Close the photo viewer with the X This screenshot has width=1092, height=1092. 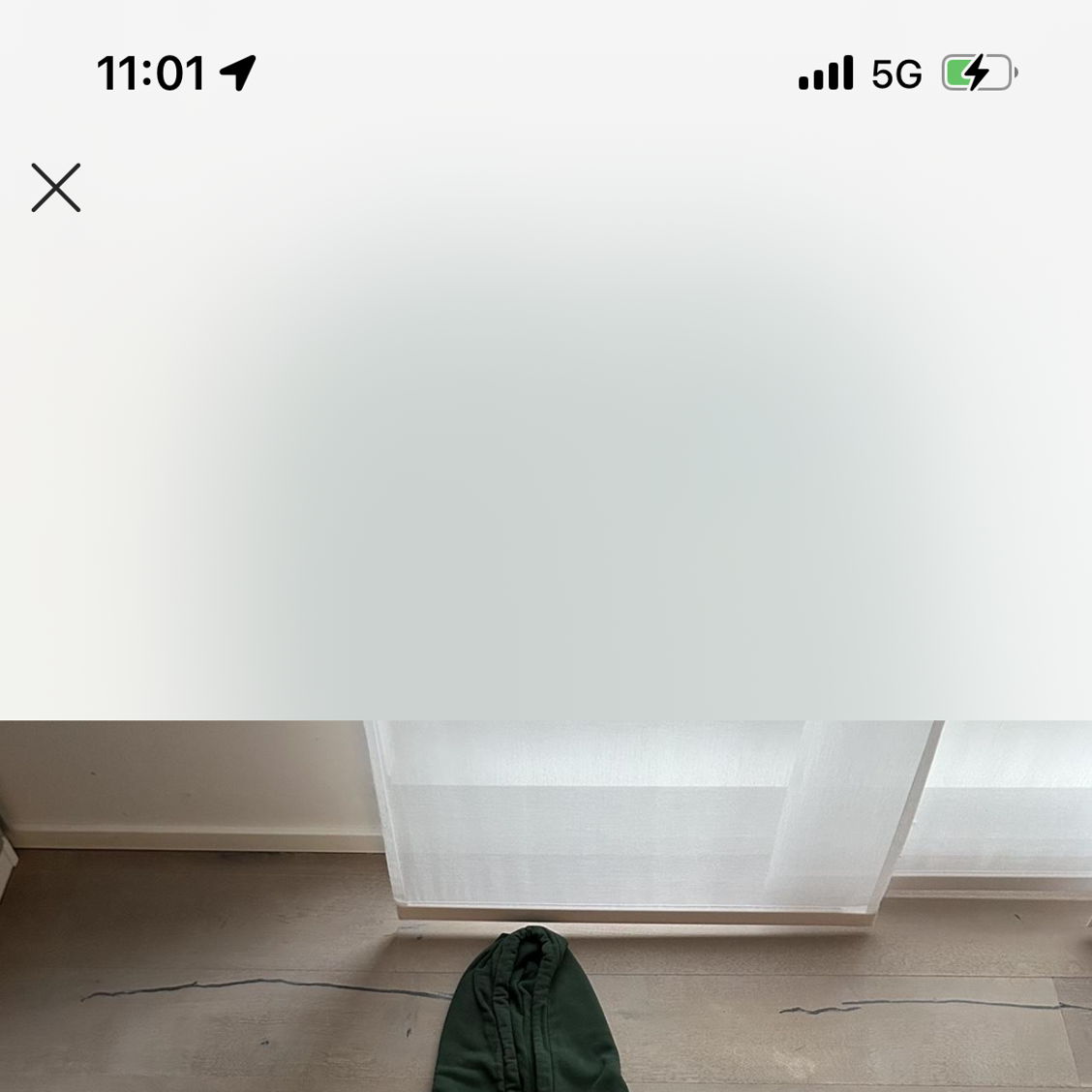point(56,187)
